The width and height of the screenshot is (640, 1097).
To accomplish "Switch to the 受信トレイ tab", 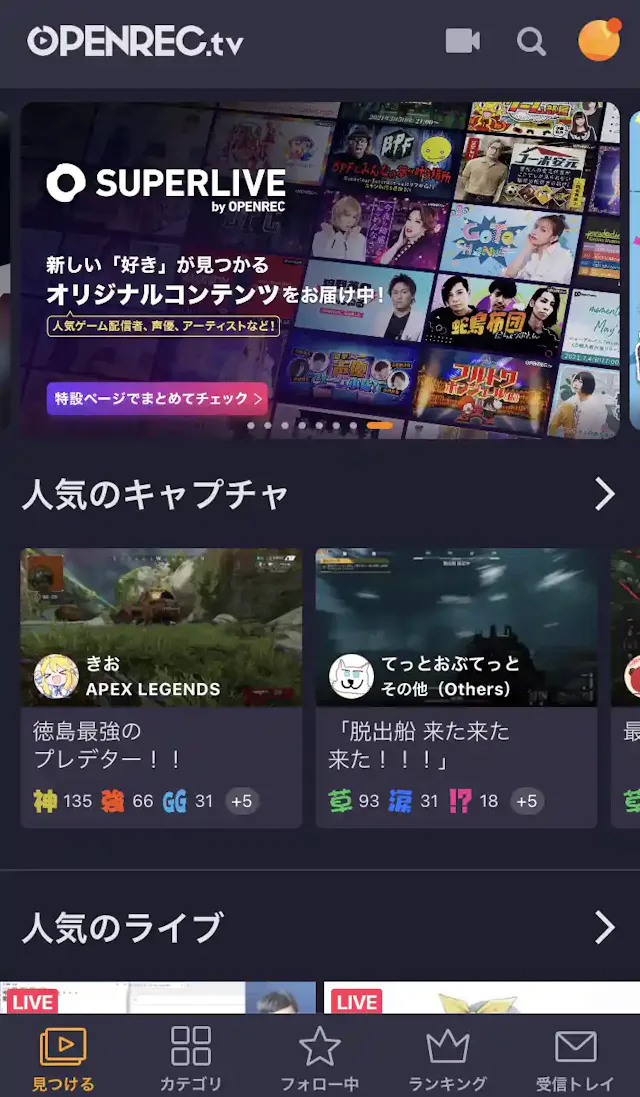I will (x=575, y=1057).
